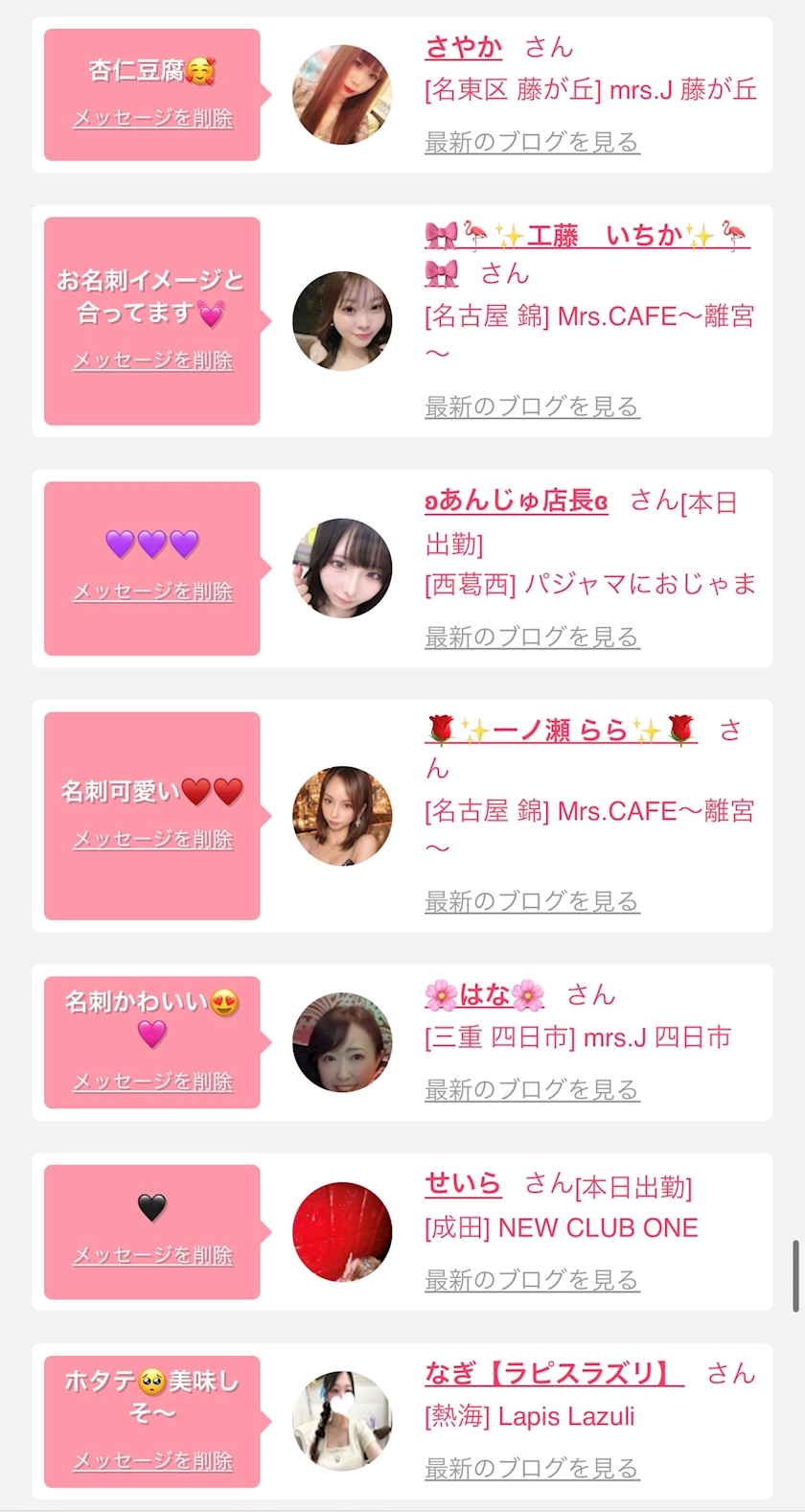
Task: Open はな's profile link
Action: point(484,995)
